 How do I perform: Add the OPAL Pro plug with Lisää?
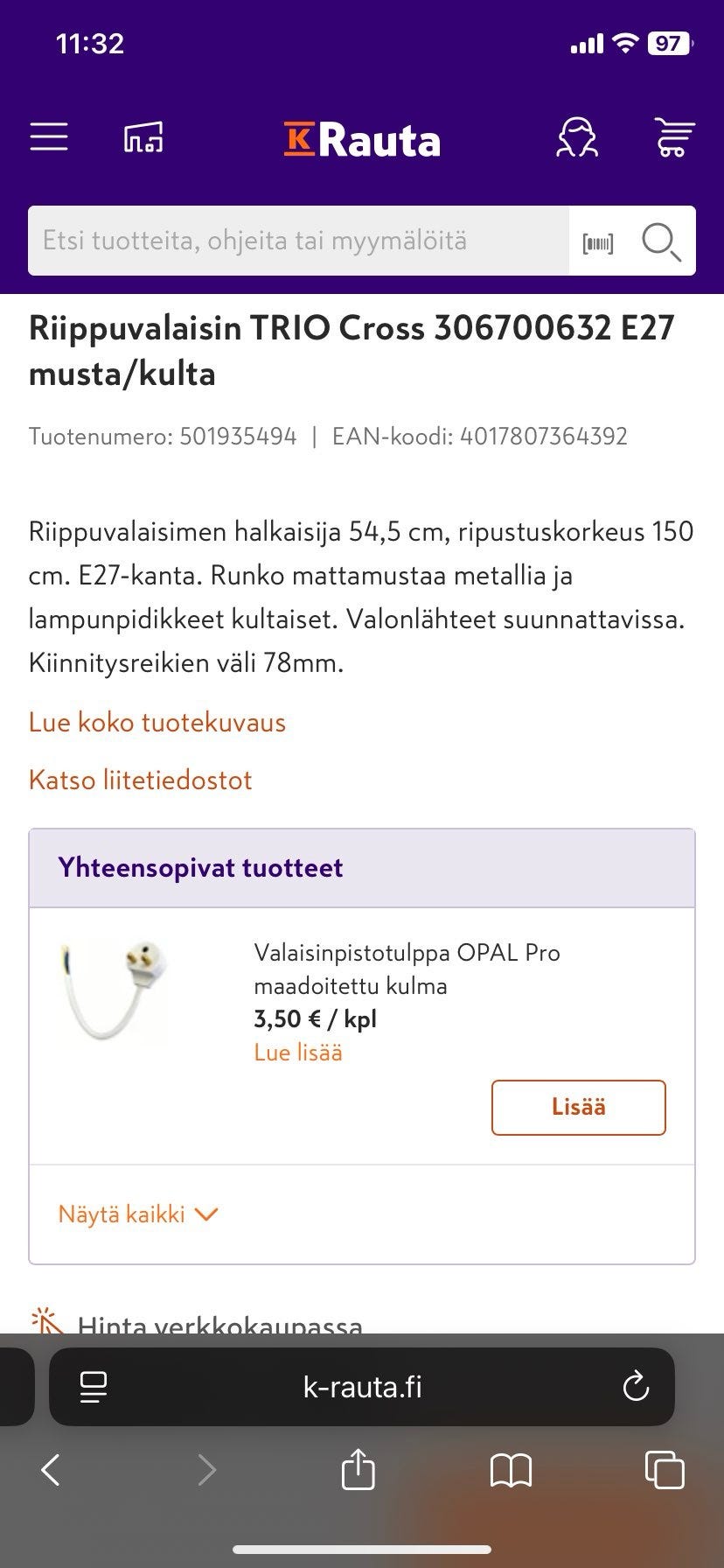tap(579, 1107)
